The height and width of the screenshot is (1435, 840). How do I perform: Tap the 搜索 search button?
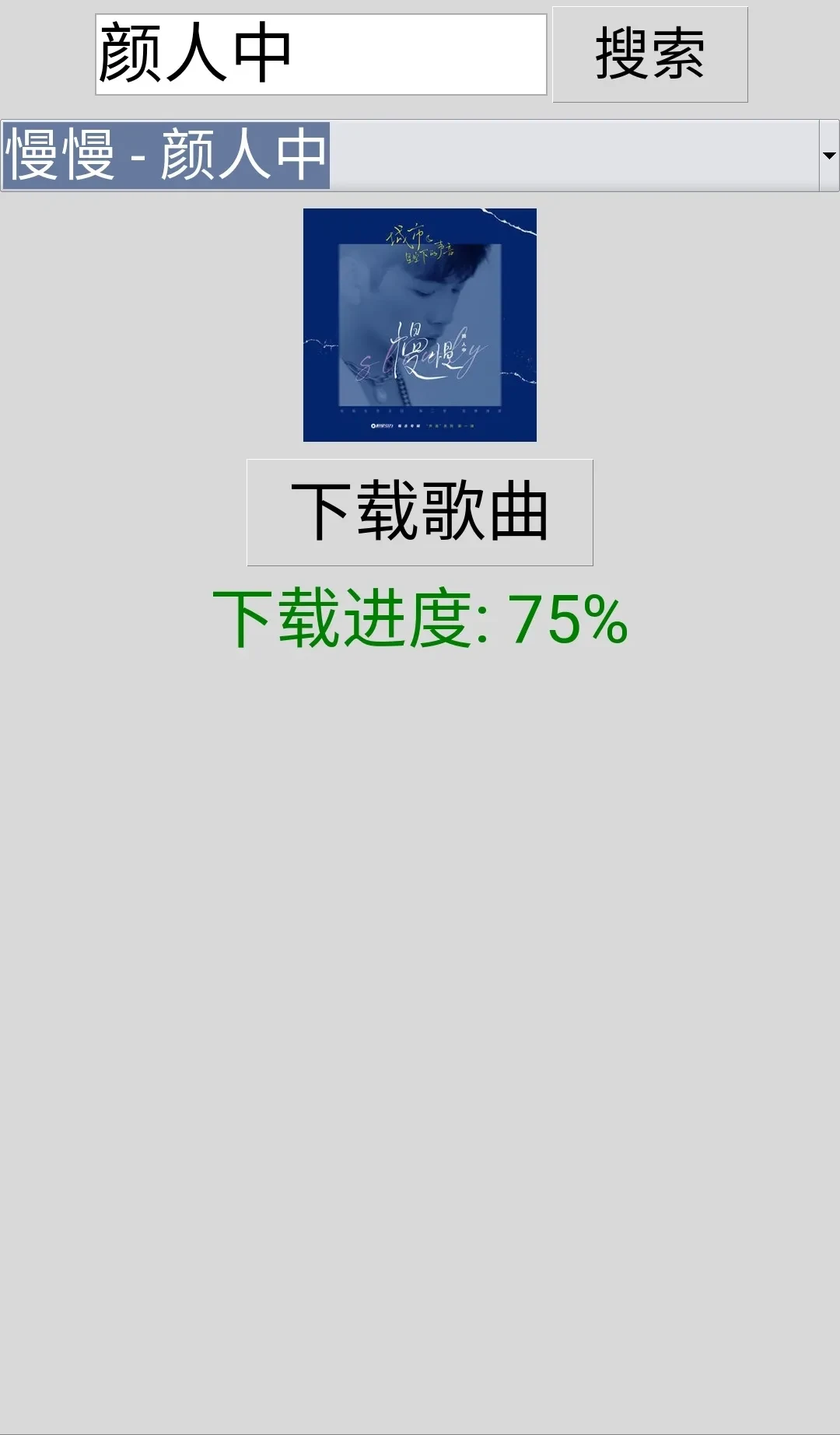pos(649,54)
